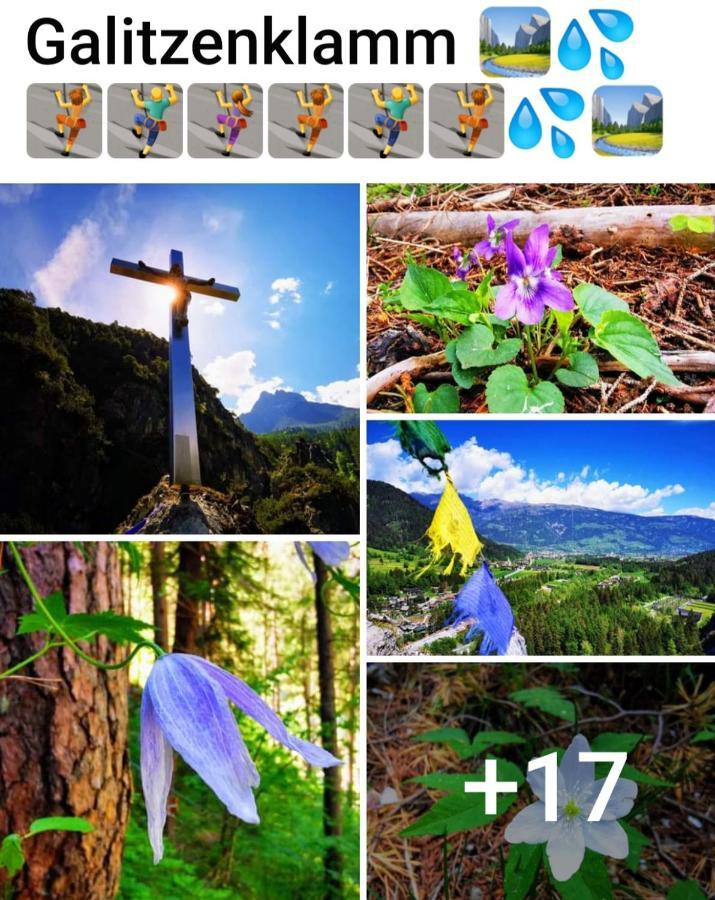This screenshot has height=900, width=715.
Task: Open the summit cross photo
Action: pos(180,358)
